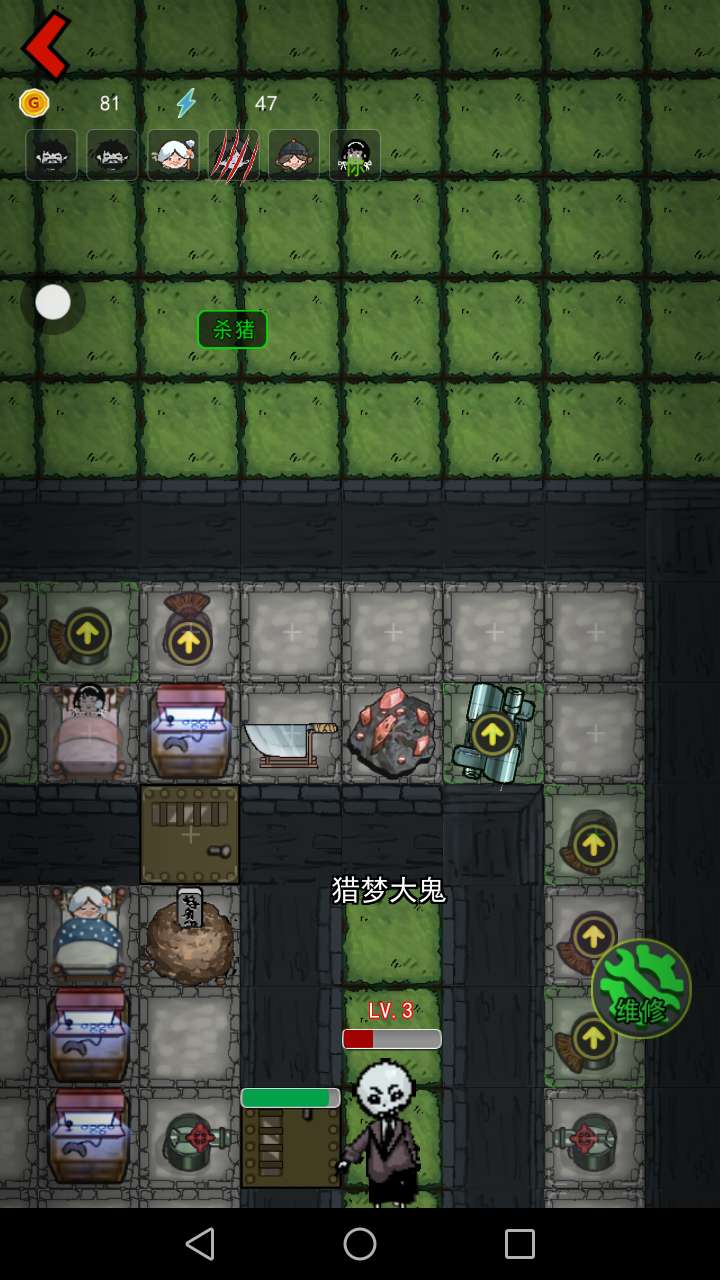The image size is (720, 1280).
Task: Select the red crystal ore rock
Action: [x=392, y=734]
